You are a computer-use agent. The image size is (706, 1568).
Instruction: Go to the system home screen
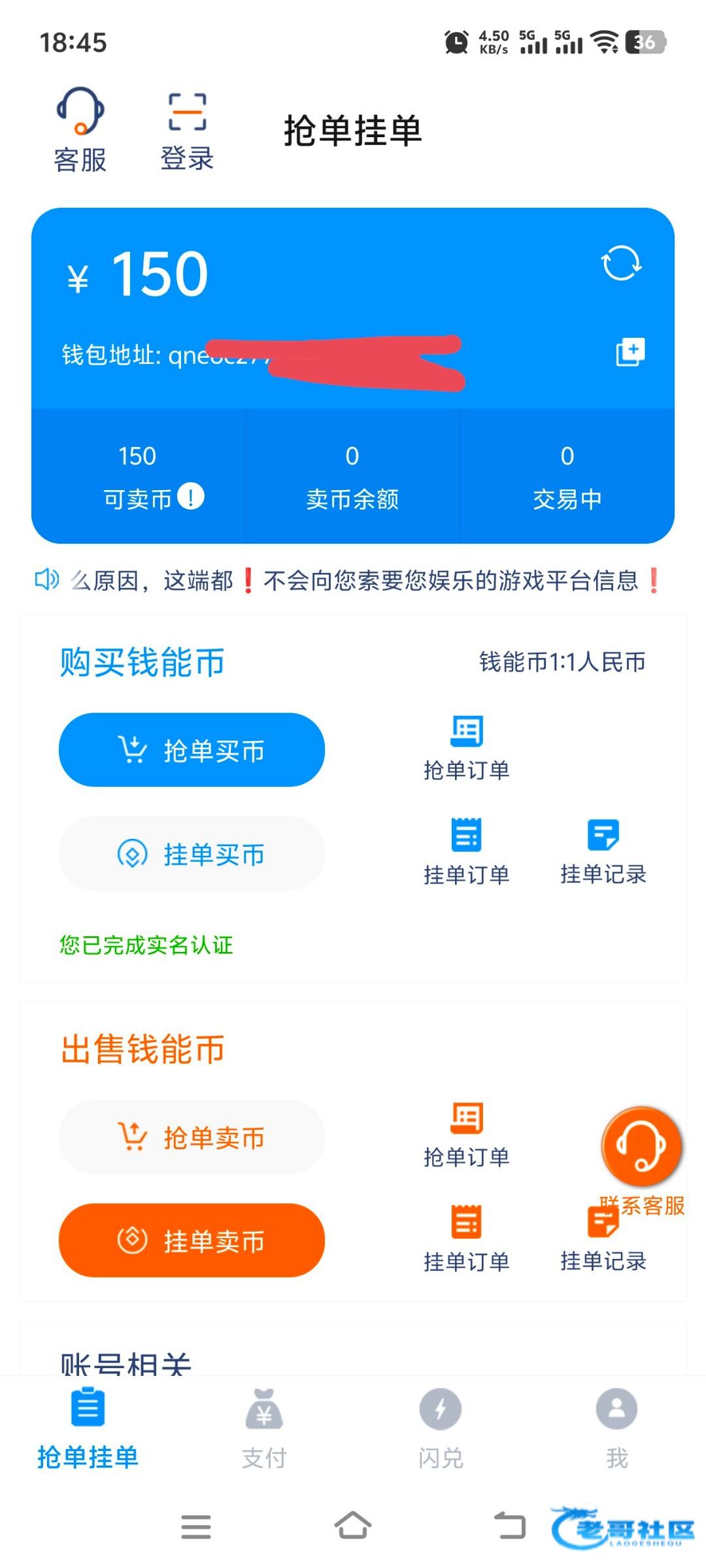point(353,1526)
